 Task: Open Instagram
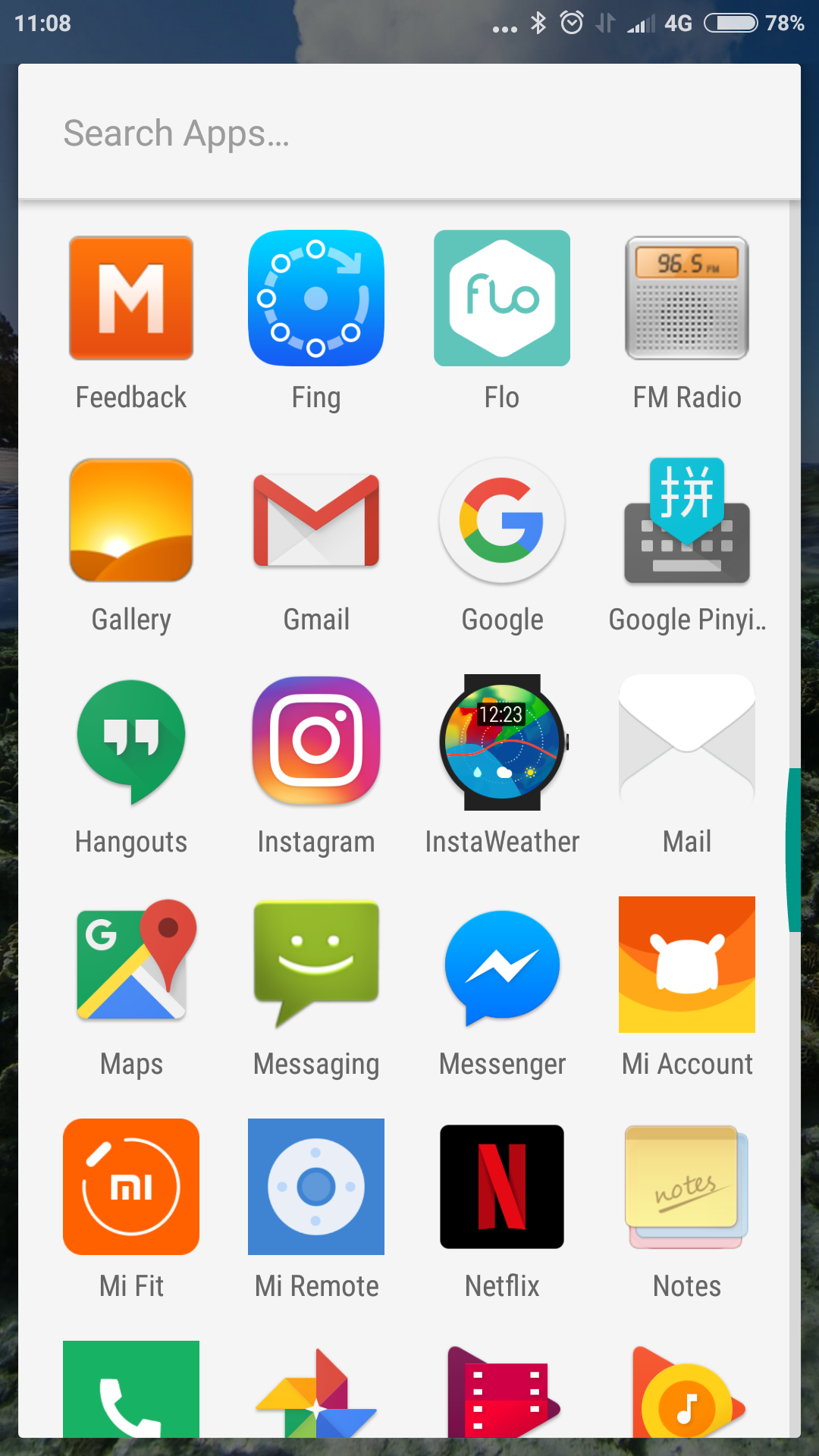pos(316,742)
